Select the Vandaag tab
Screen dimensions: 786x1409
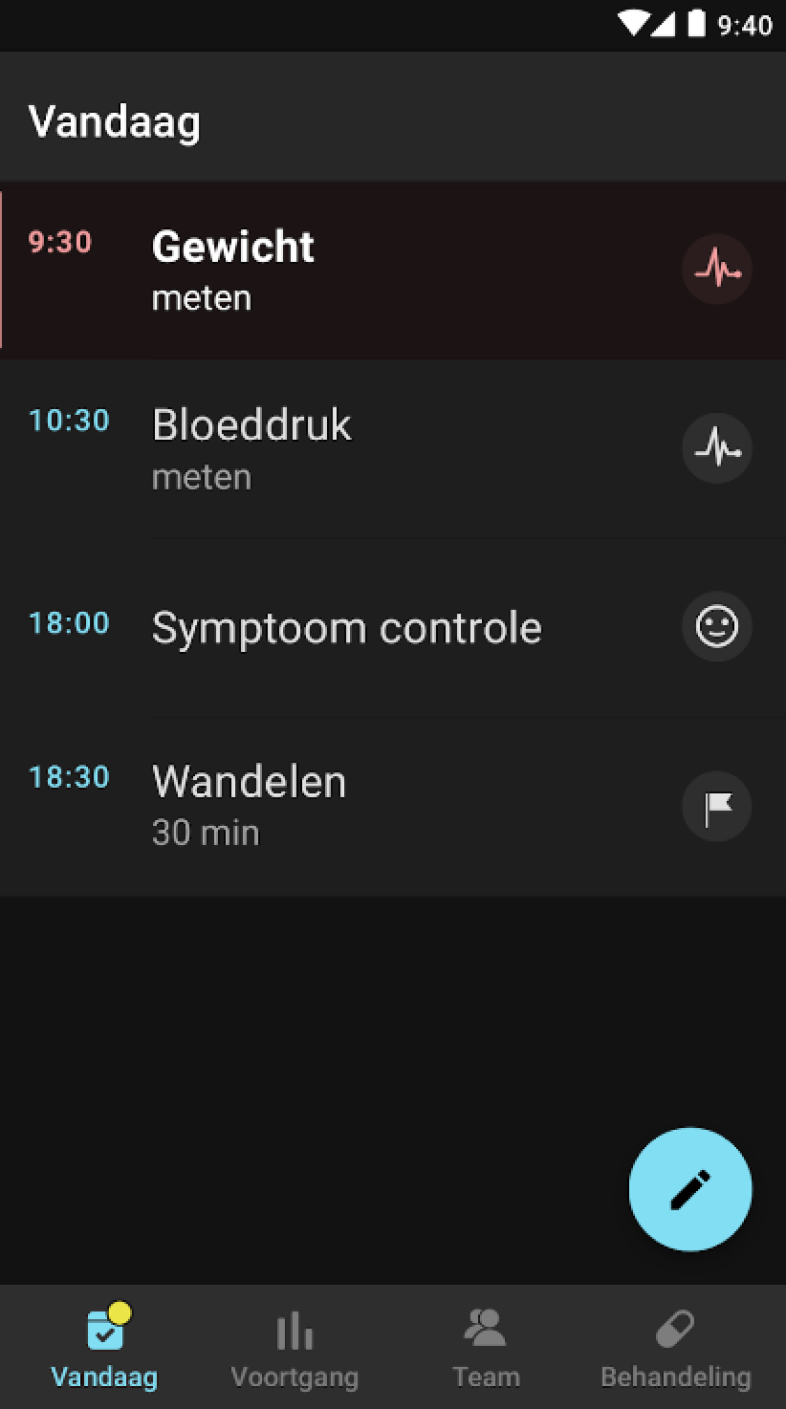(105, 1347)
